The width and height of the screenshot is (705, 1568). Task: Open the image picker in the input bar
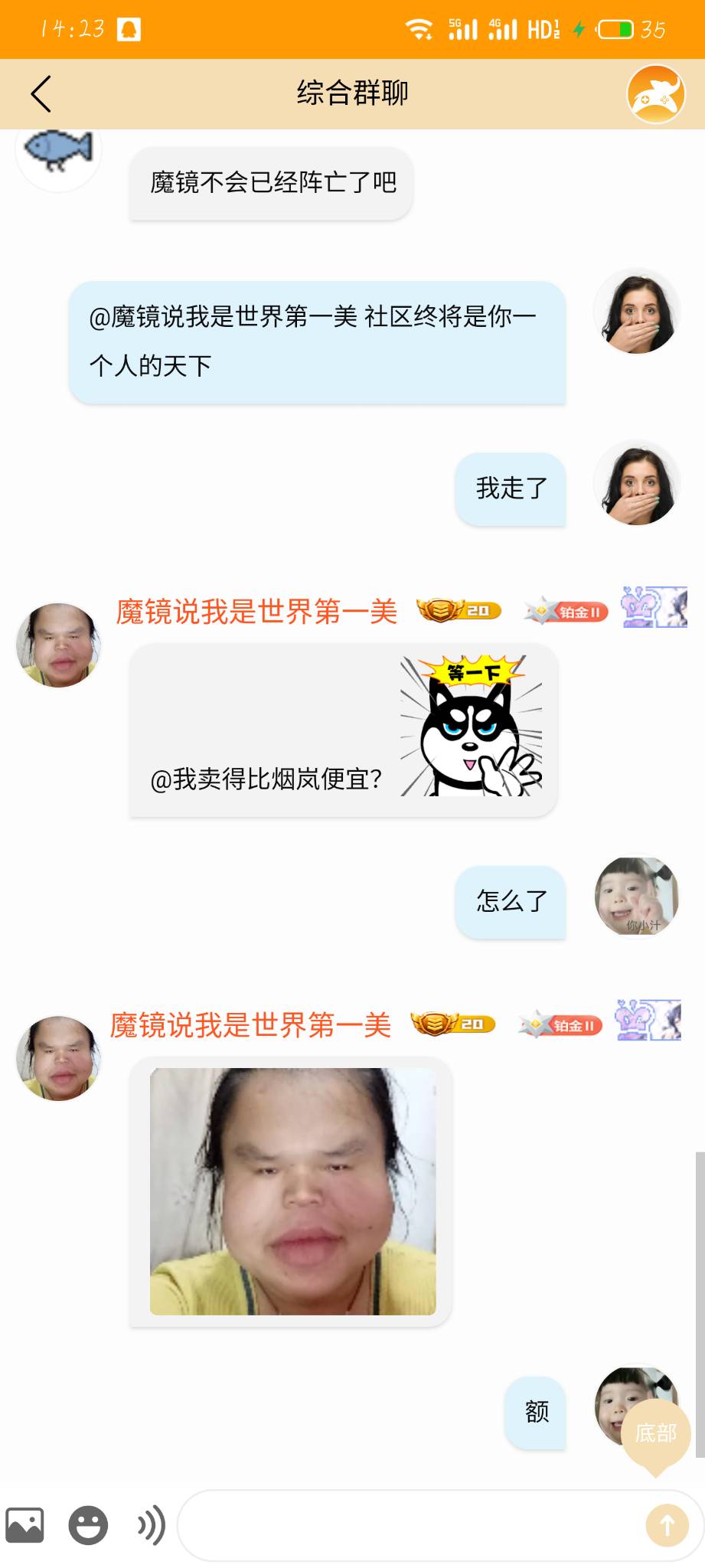point(25,1524)
